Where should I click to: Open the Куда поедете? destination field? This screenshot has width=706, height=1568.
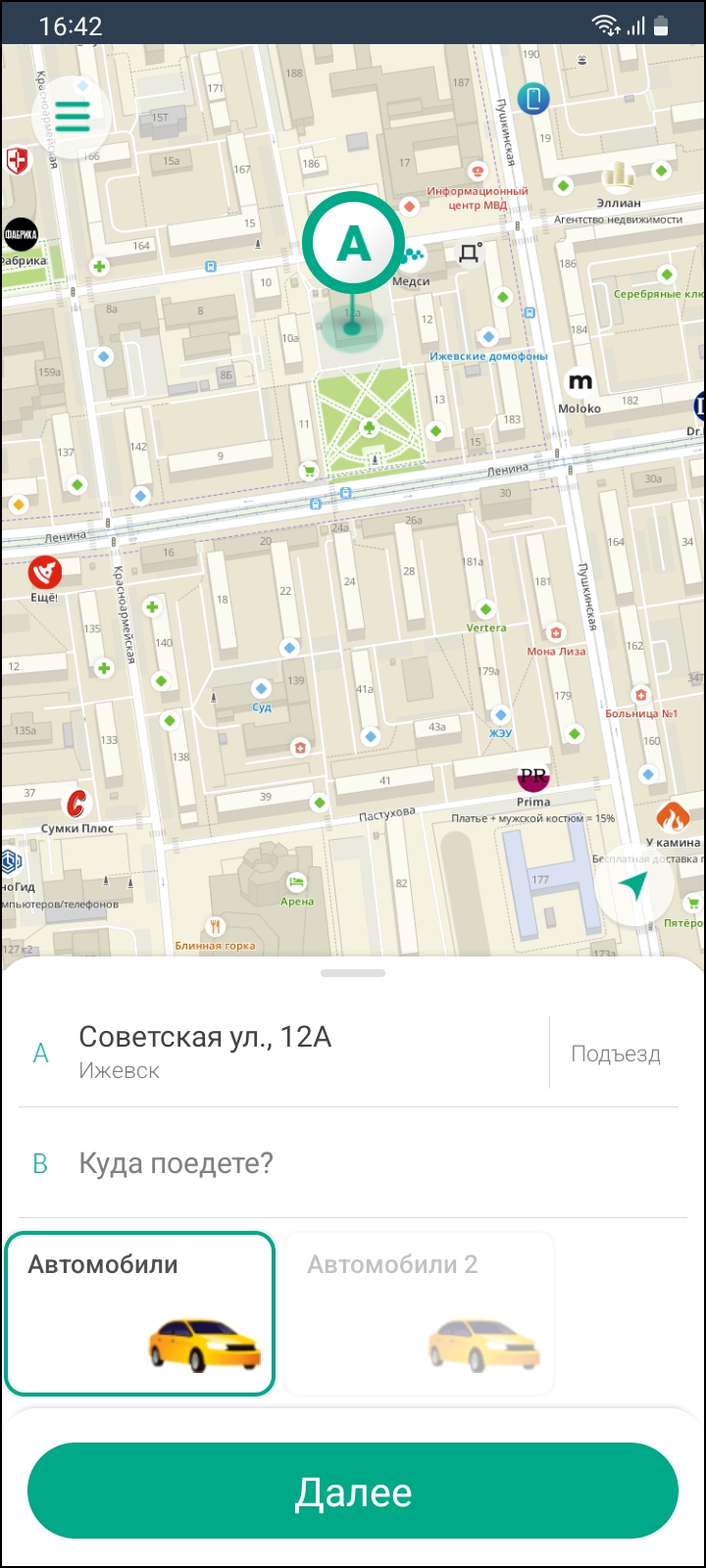coord(353,1163)
